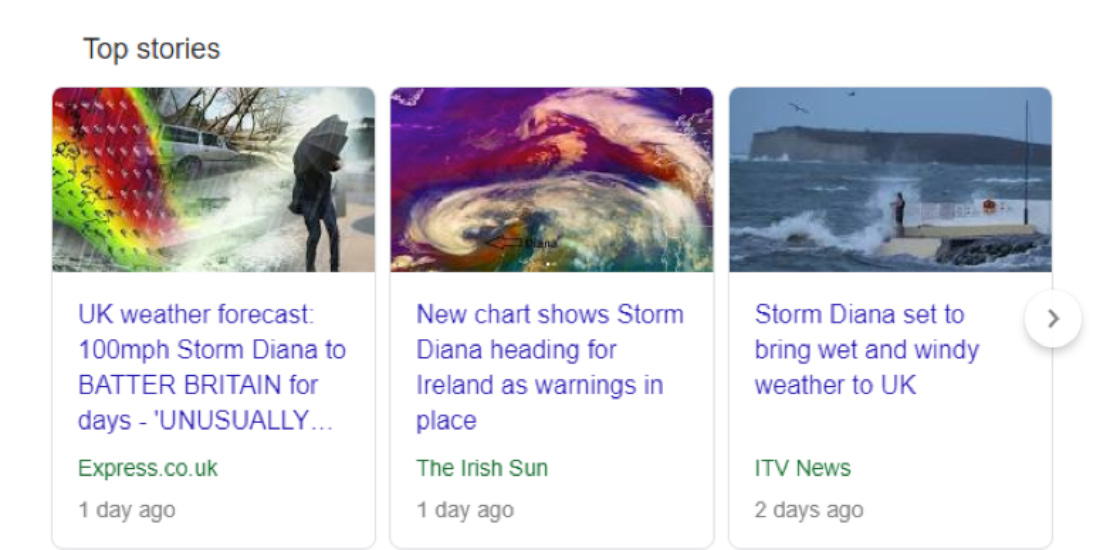The height and width of the screenshot is (550, 1100).
Task: Open the ITV News Storm Diana story
Action: coord(866,350)
